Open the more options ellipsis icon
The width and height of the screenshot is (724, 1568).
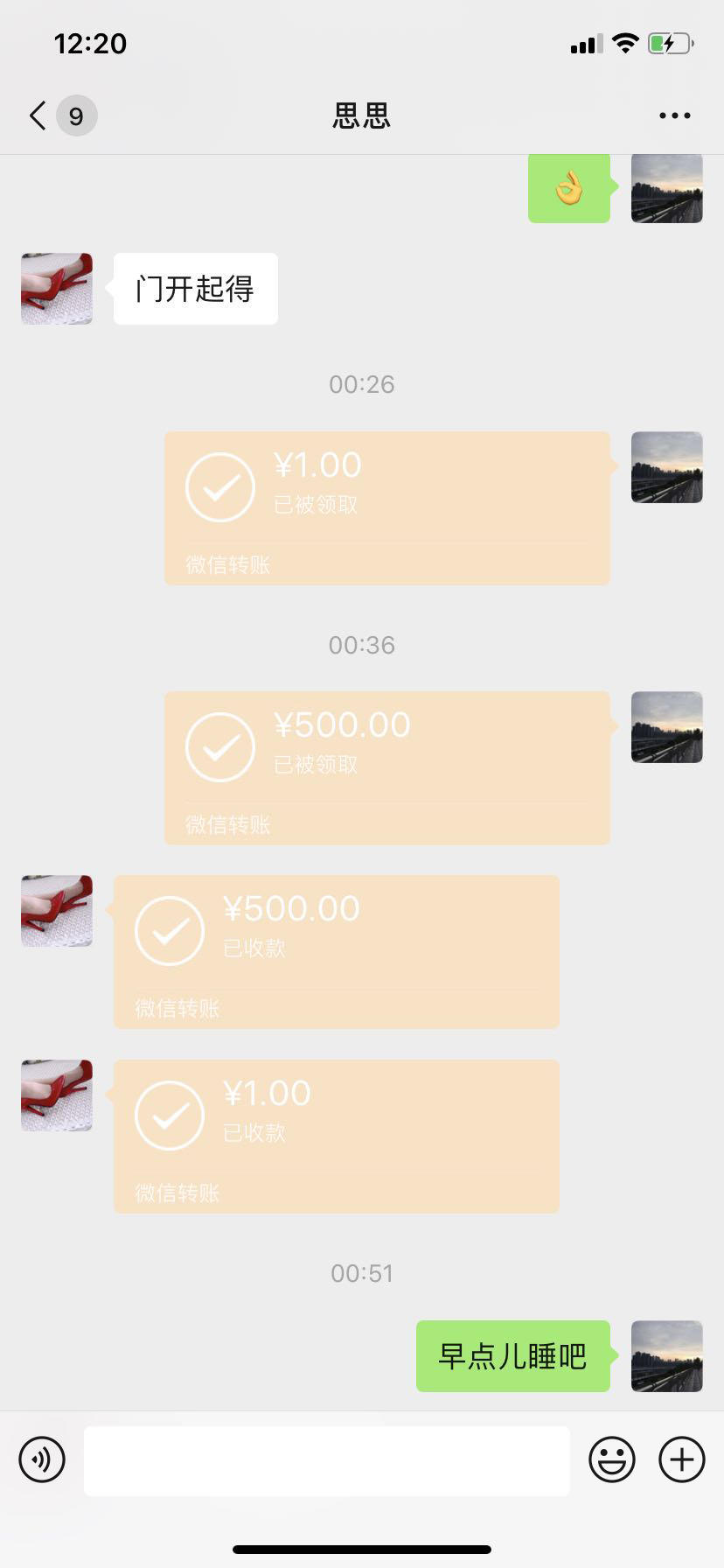[x=674, y=115]
